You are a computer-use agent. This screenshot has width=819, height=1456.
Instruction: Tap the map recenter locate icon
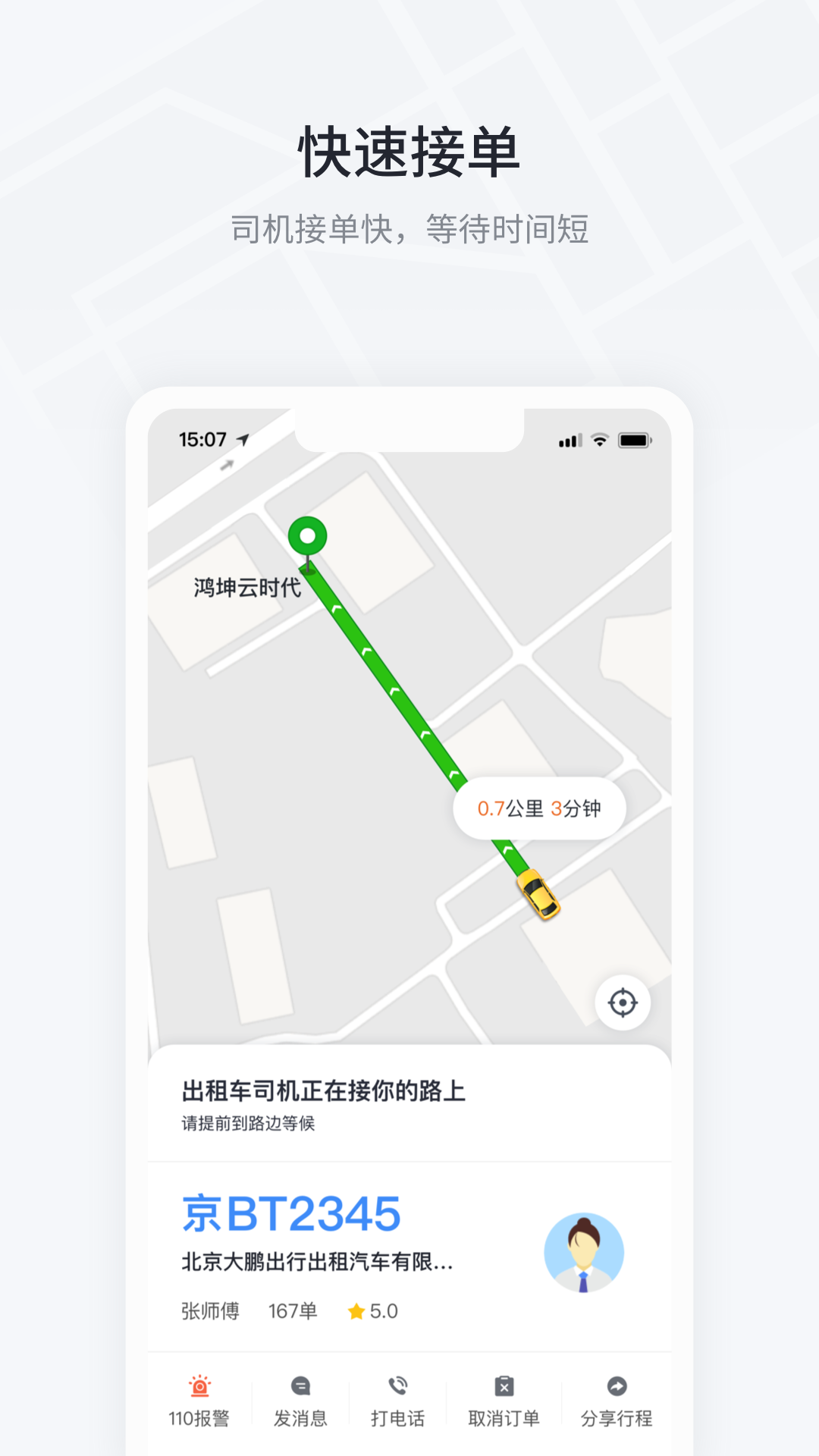click(622, 1002)
